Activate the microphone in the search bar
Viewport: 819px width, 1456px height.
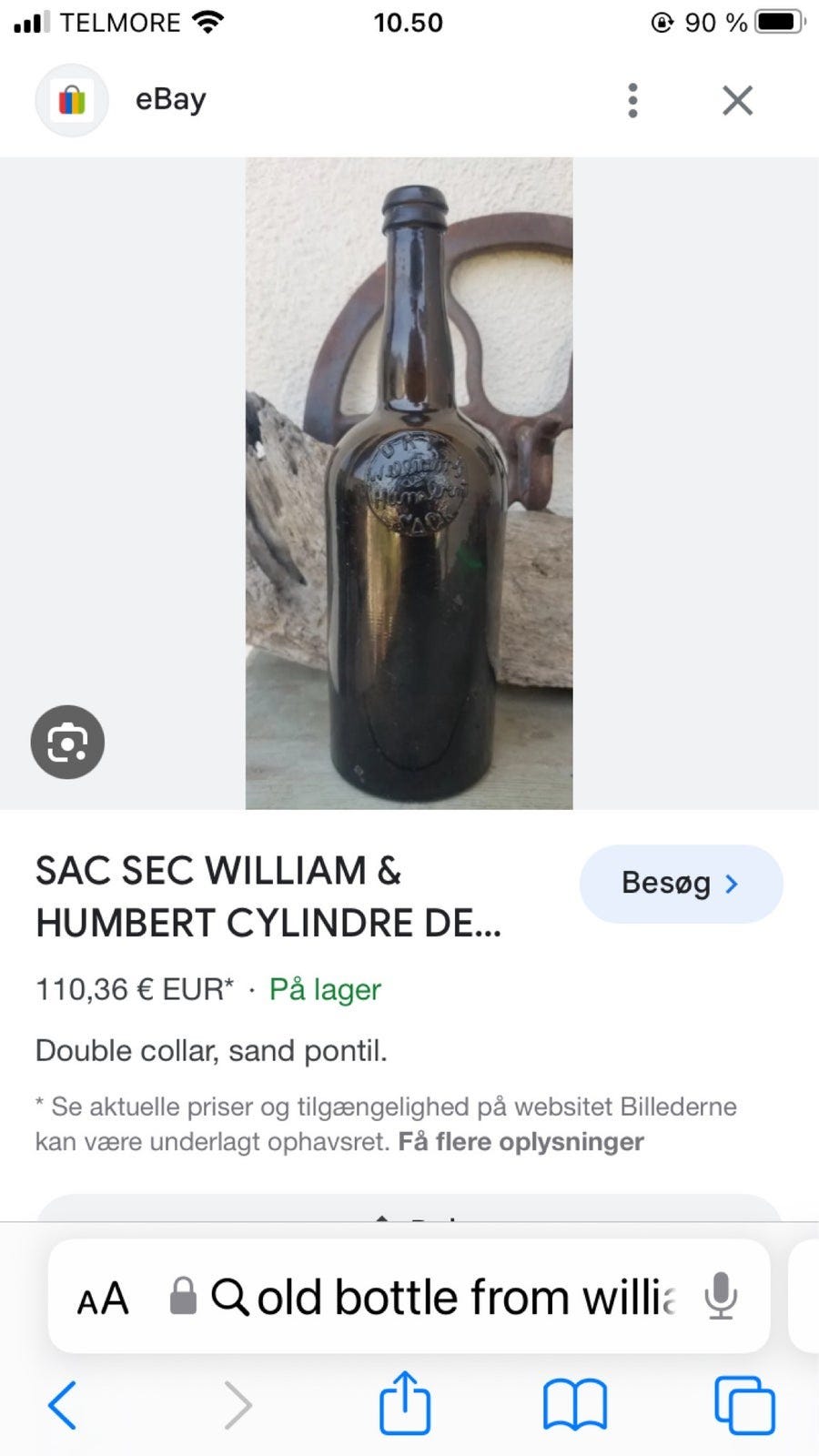click(x=720, y=1297)
